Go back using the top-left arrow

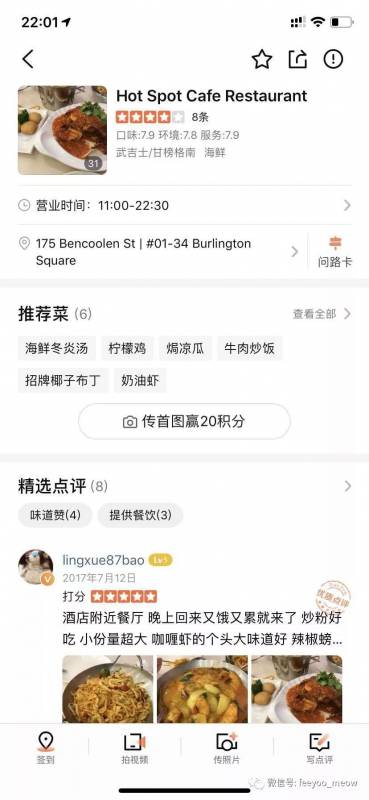coord(28,59)
